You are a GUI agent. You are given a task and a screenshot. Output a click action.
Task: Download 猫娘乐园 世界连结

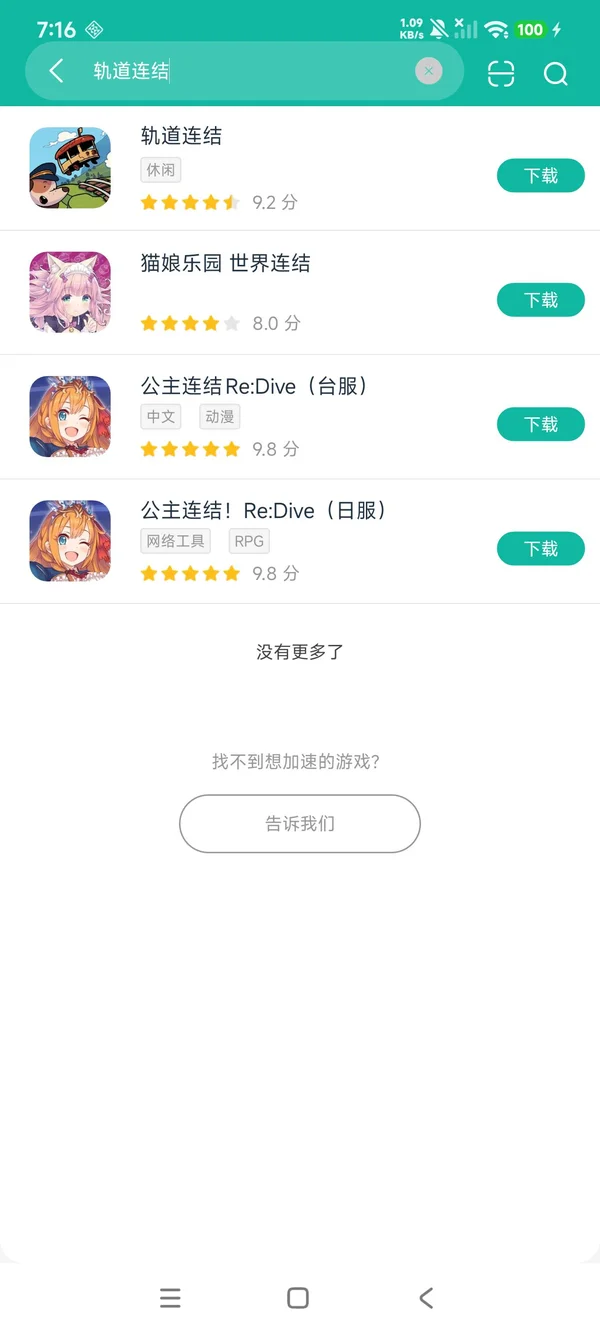coord(540,300)
